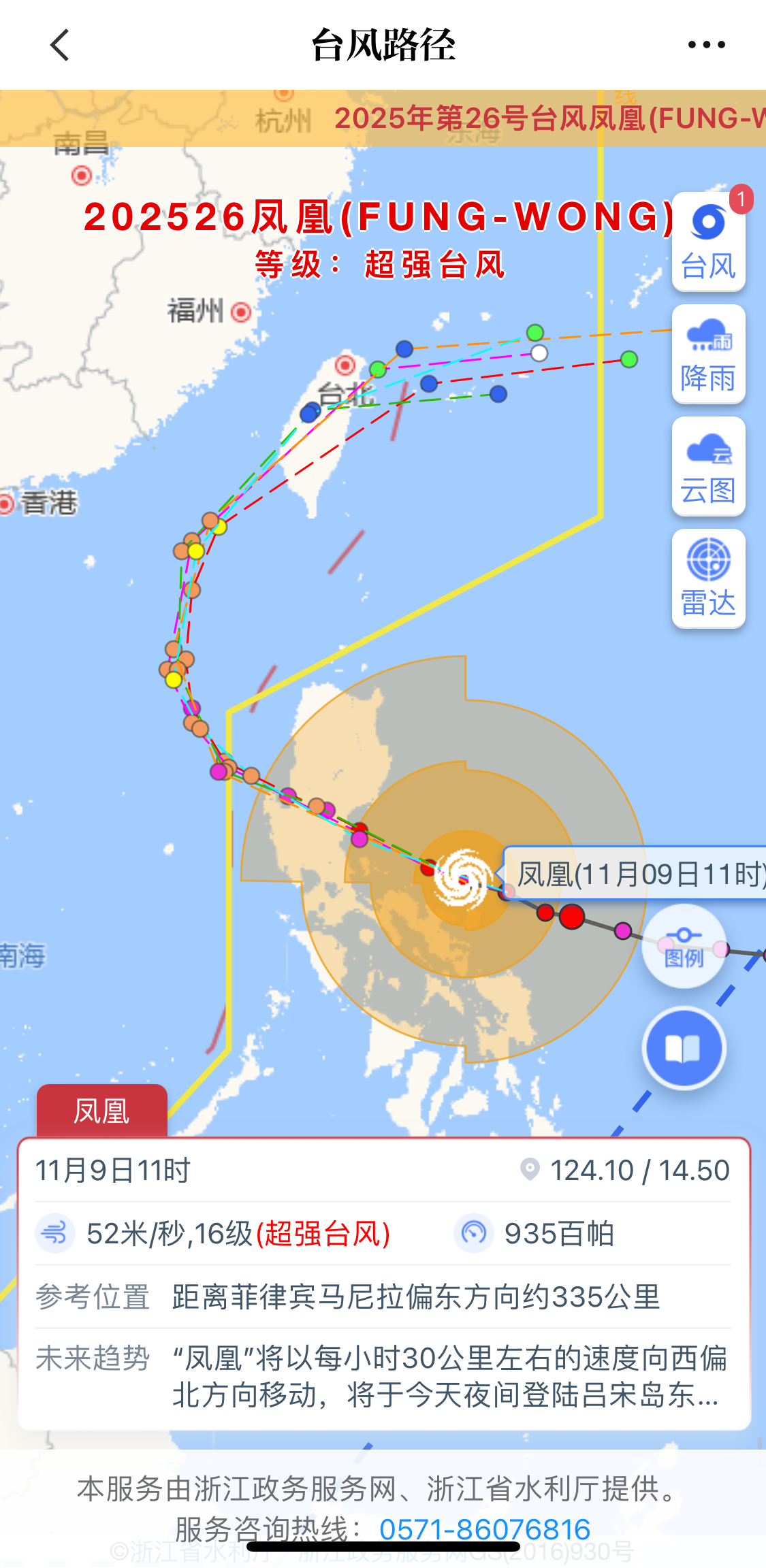Go back from the typhoon path page
The width and height of the screenshot is (766, 1568).
(x=60, y=45)
